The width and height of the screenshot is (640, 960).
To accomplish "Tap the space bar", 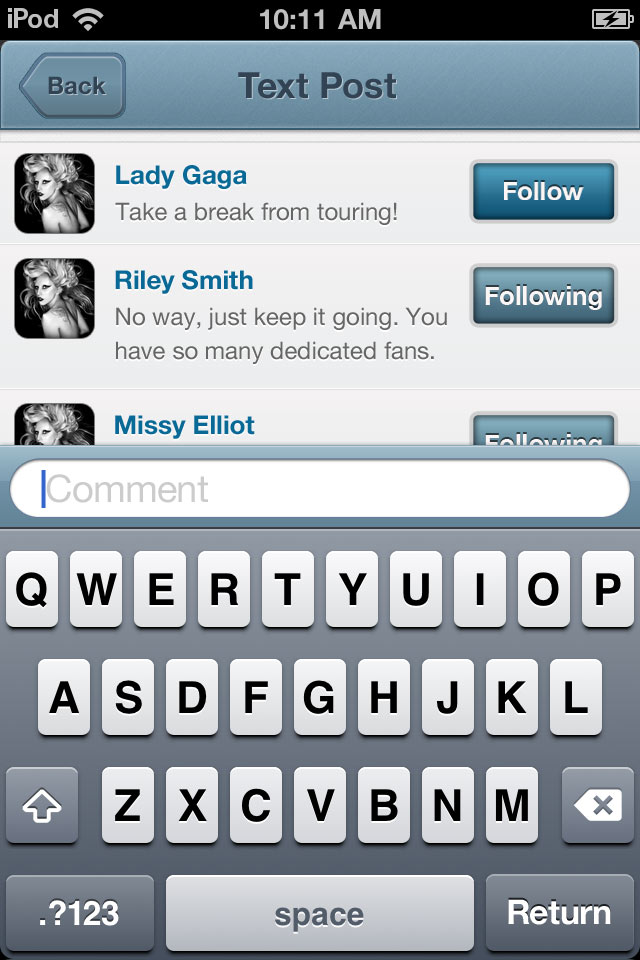I will (320, 913).
